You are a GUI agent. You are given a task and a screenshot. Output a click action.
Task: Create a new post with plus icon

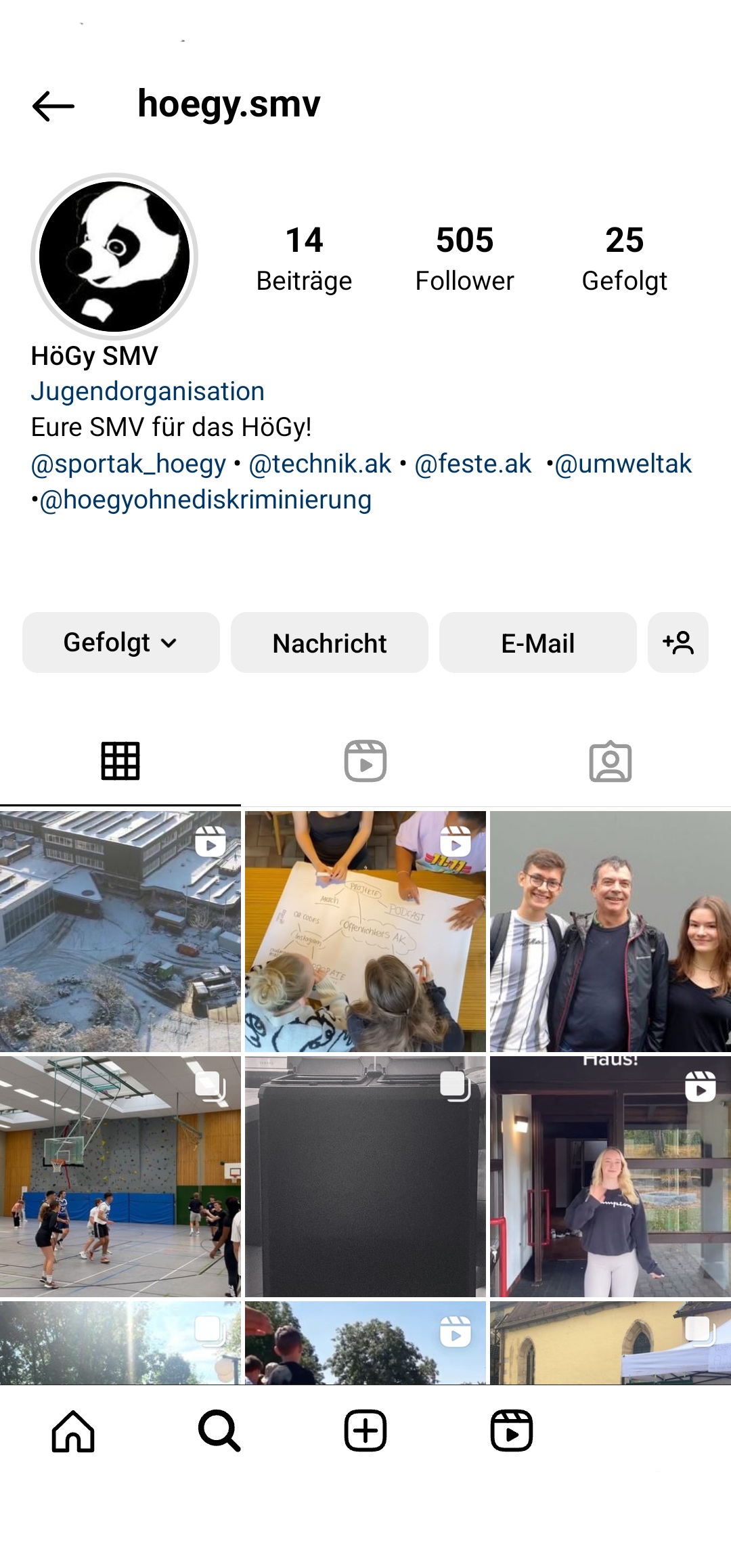[x=365, y=1431]
